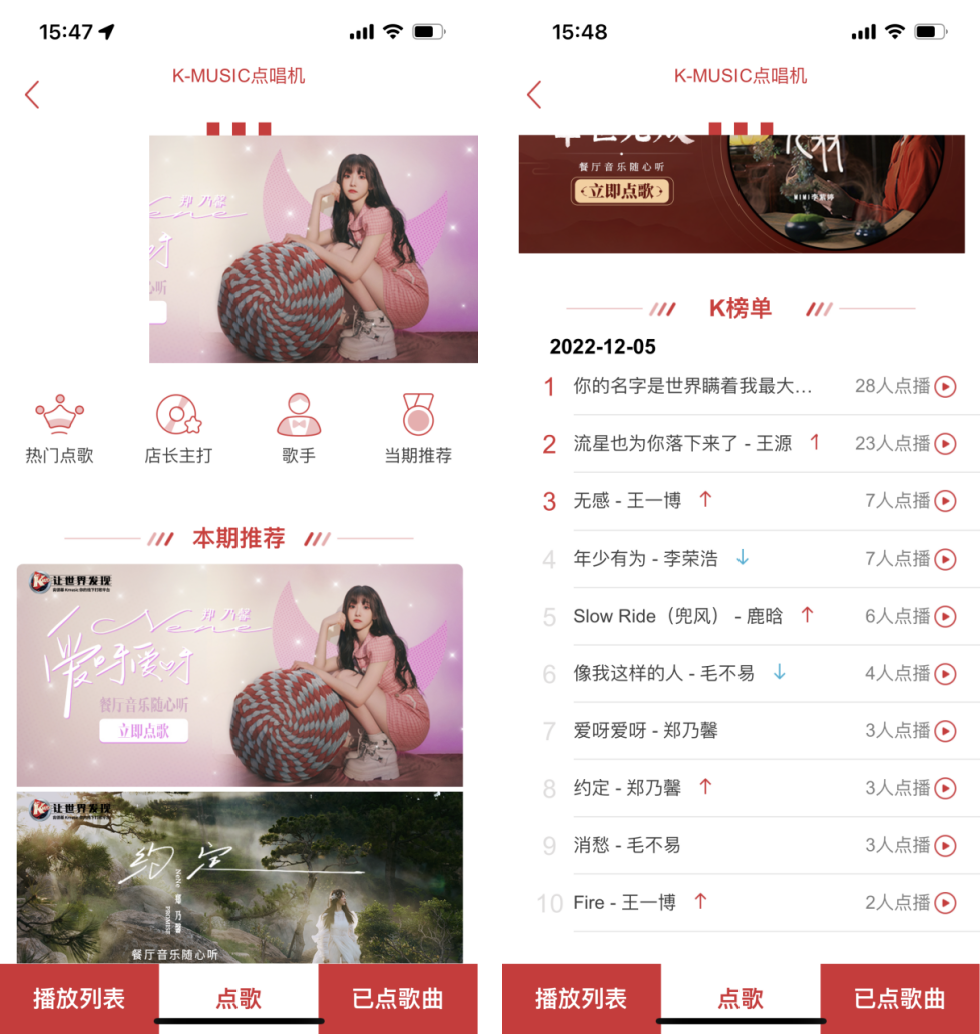Play 约定 by 郑乃馨 in the K榜单 chart
The image size is (980, 1034).
tap(945, 788)
